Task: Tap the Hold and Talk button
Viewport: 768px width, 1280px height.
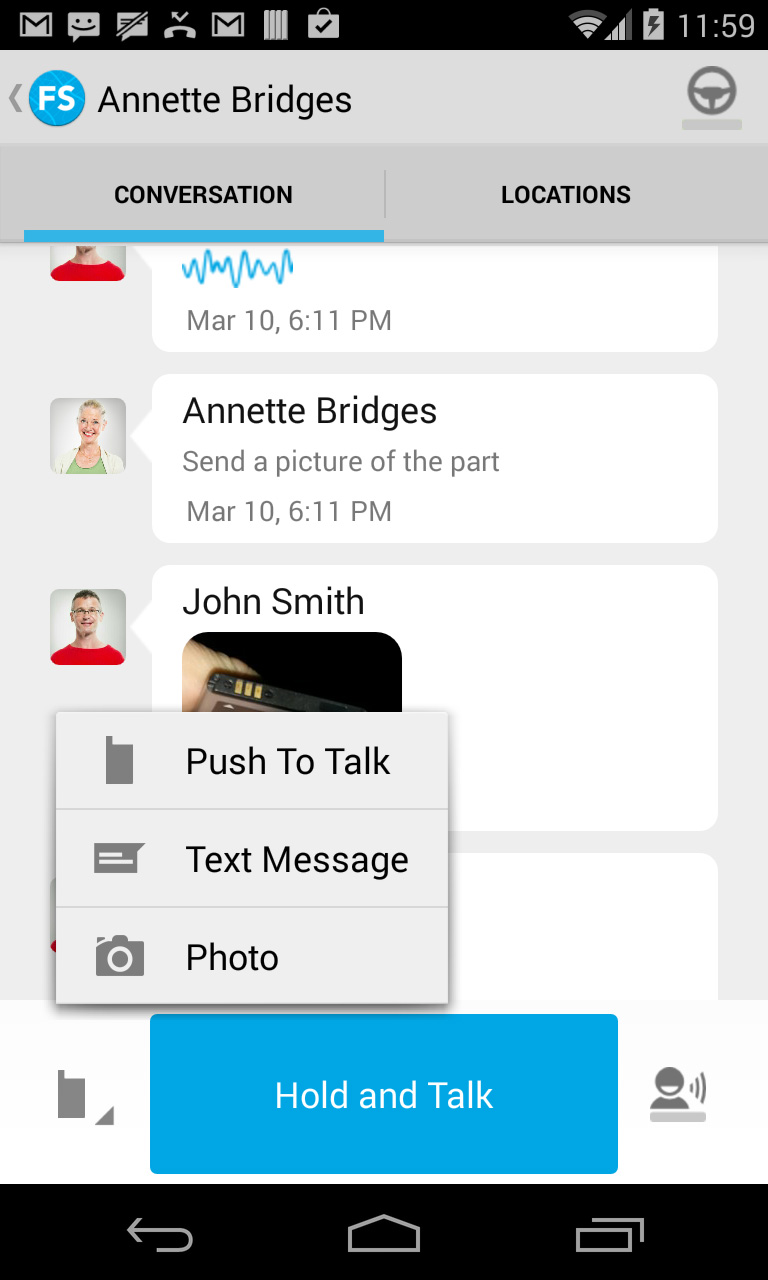Action: pos(384,1094)
